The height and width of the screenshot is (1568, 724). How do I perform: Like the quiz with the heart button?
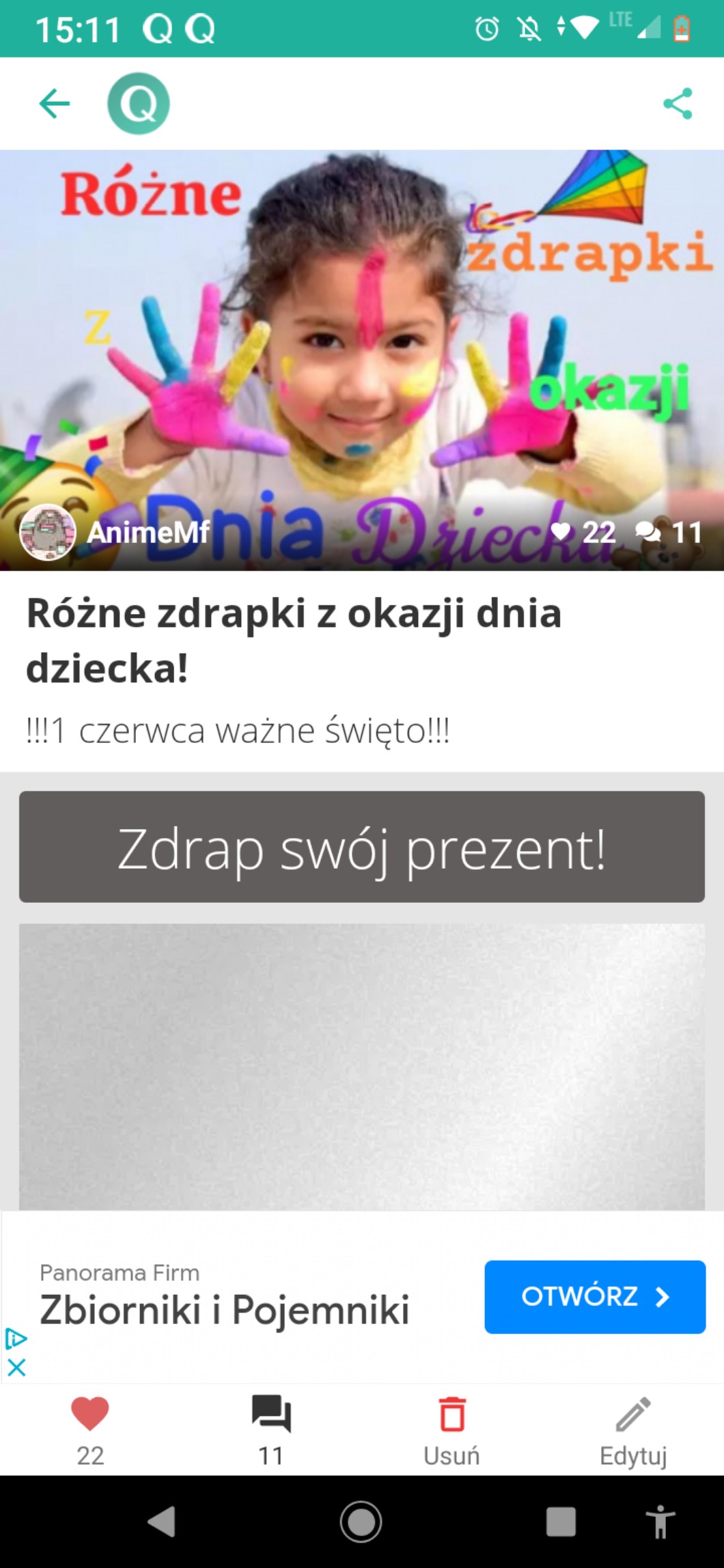tap(90, 1431)
